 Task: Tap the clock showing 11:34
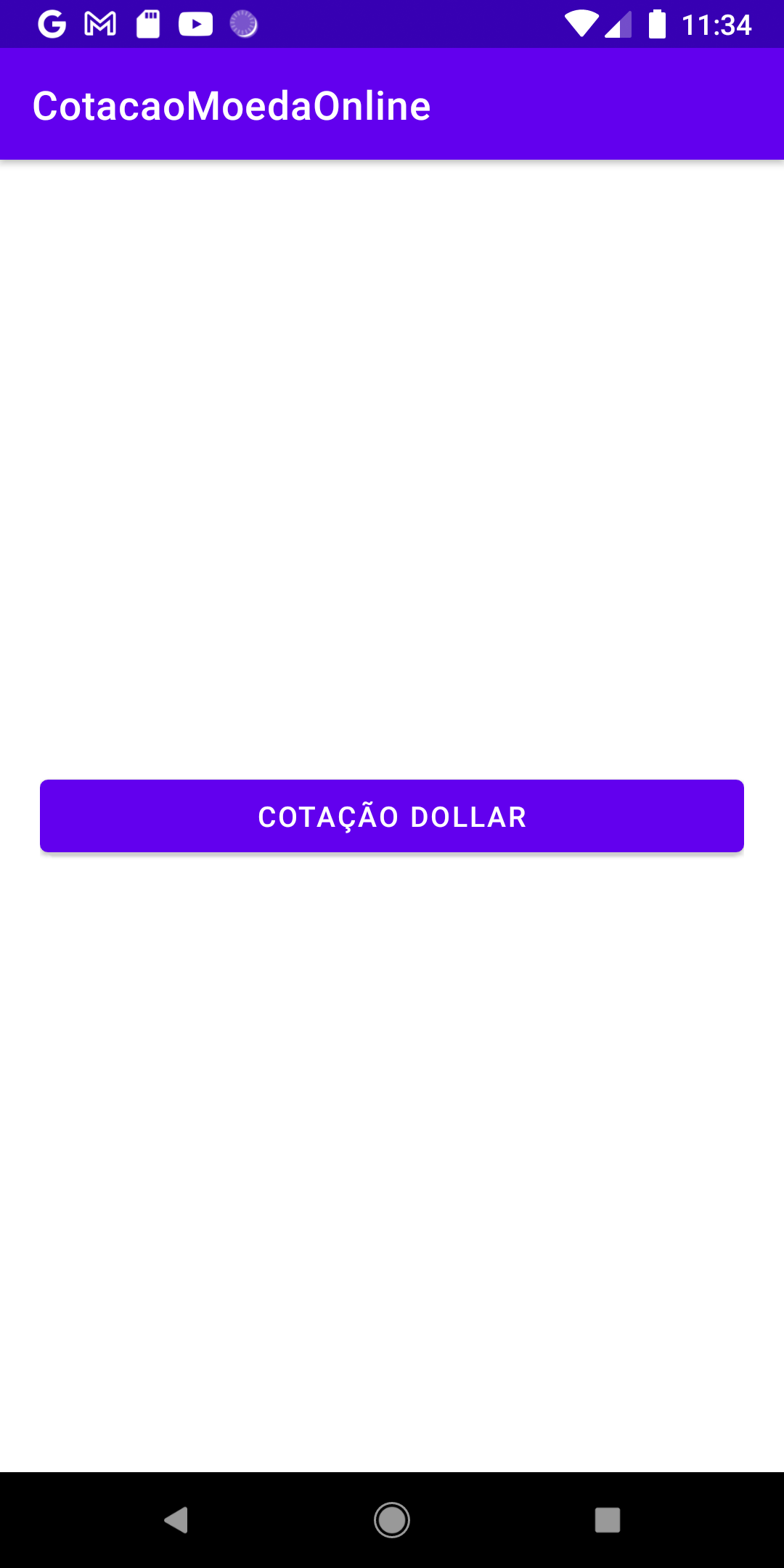[717, 24]
